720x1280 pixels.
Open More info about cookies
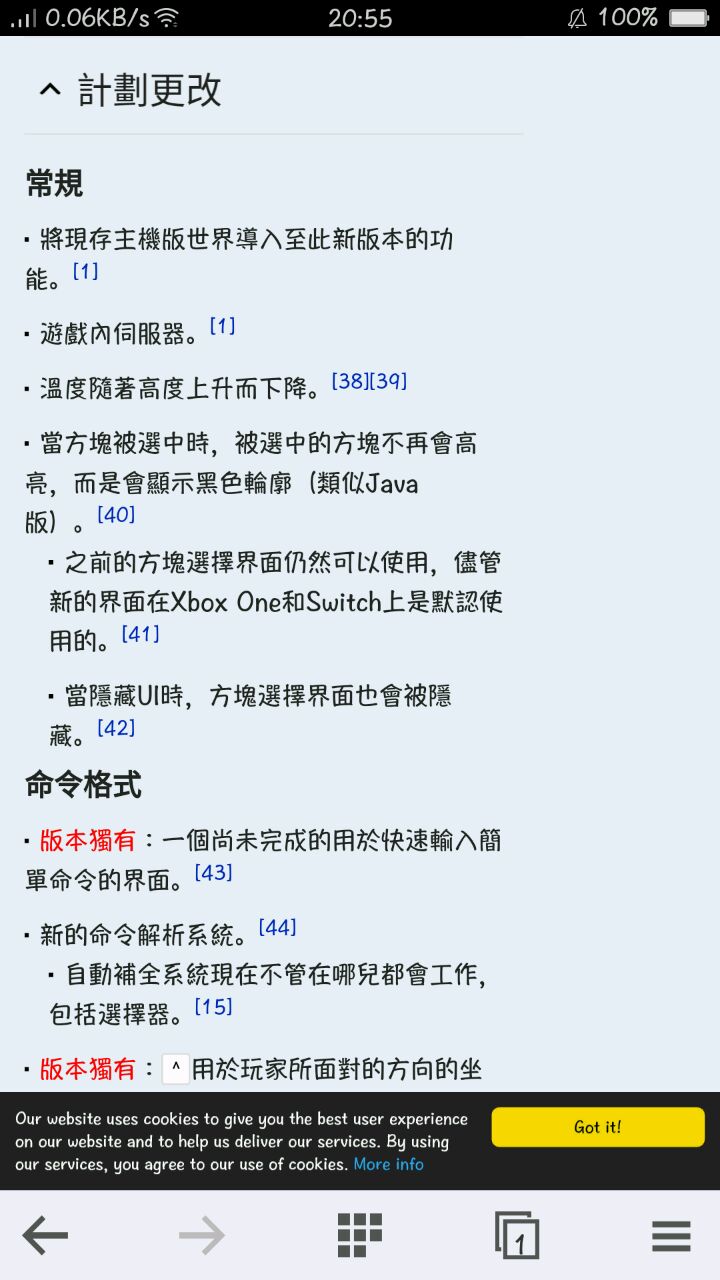388,1164
